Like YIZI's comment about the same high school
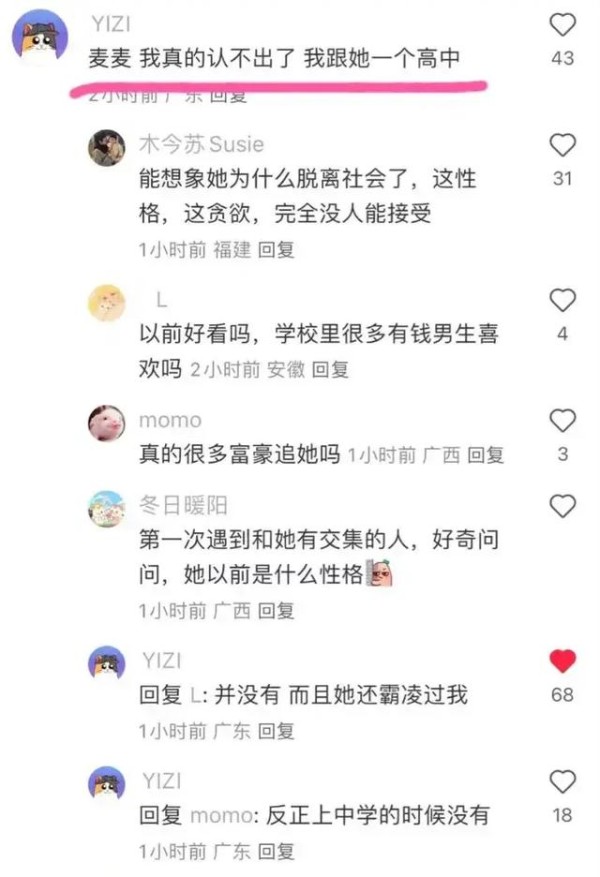Viewport: 600px width, 877px height. pos(563,25)
